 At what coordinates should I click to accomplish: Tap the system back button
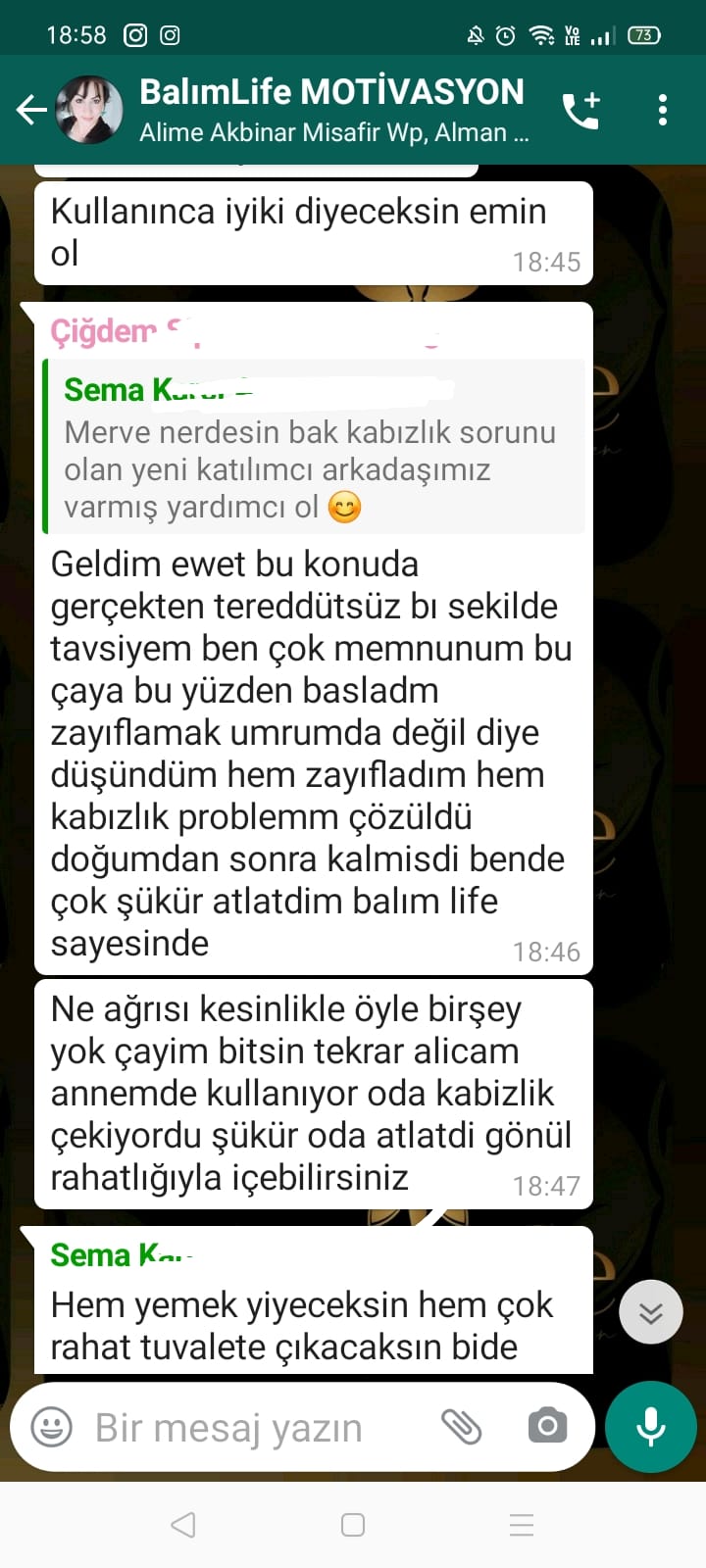[183, 1525]
